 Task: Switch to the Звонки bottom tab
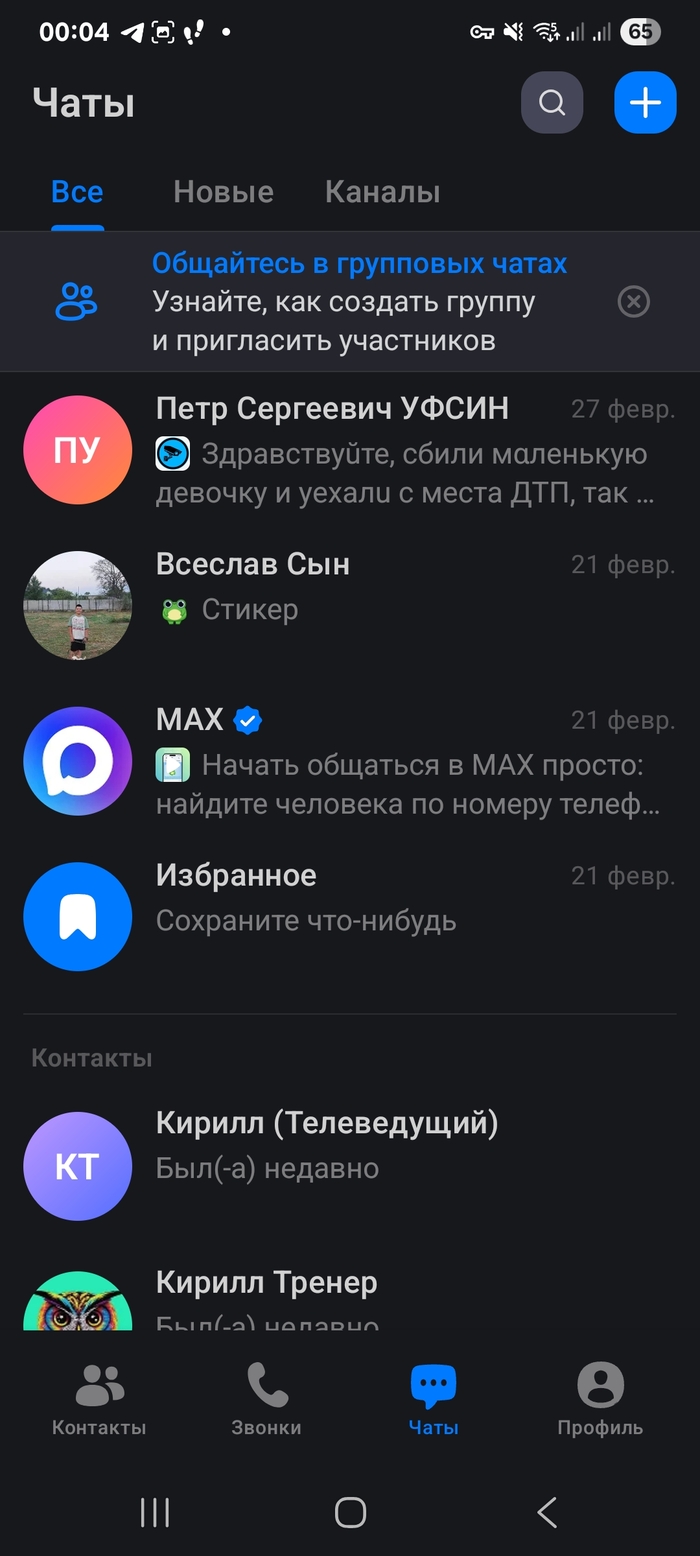(266, 1400)
